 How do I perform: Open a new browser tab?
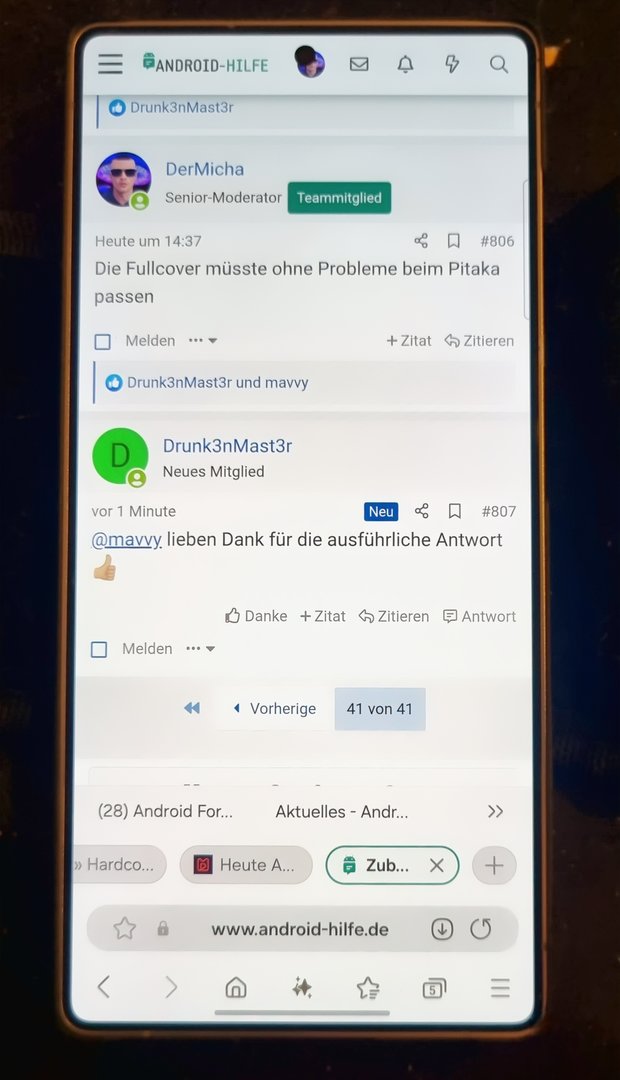point(494,866)
